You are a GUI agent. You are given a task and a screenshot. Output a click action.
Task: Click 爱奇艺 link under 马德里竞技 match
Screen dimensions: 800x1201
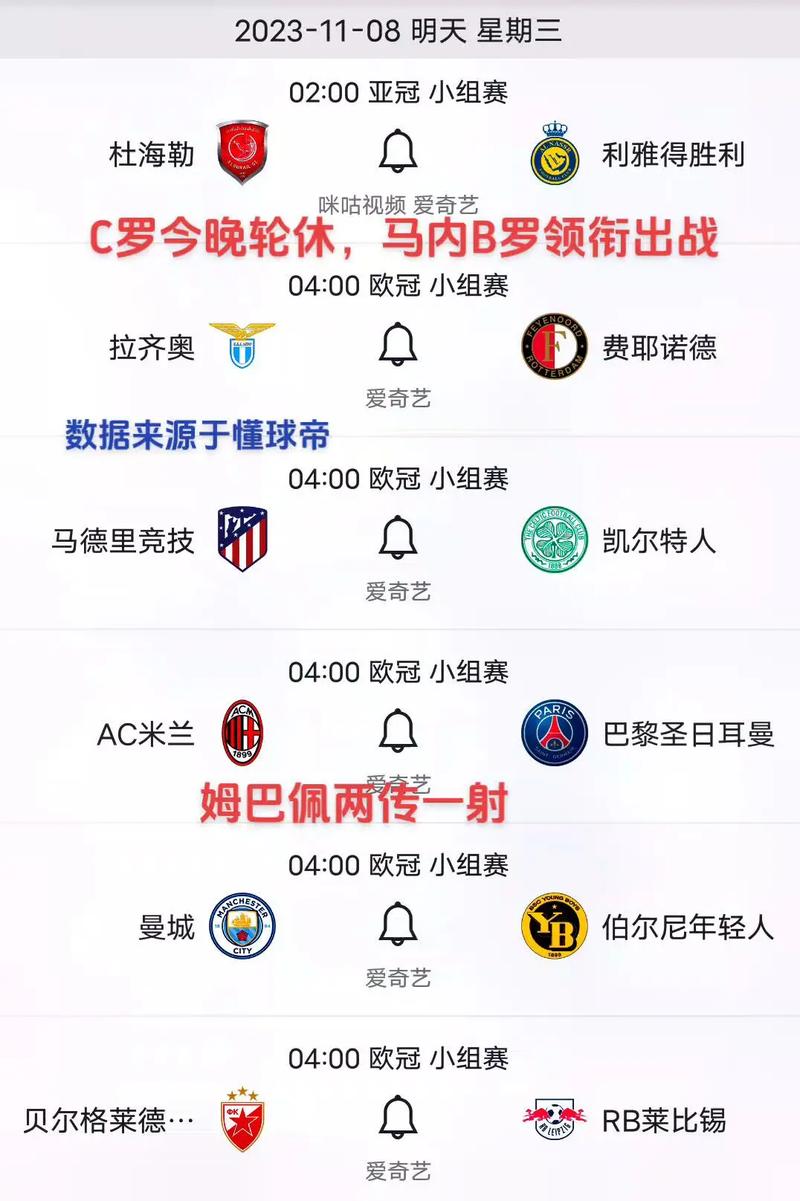pyautogui.click(x=399, y=591)
